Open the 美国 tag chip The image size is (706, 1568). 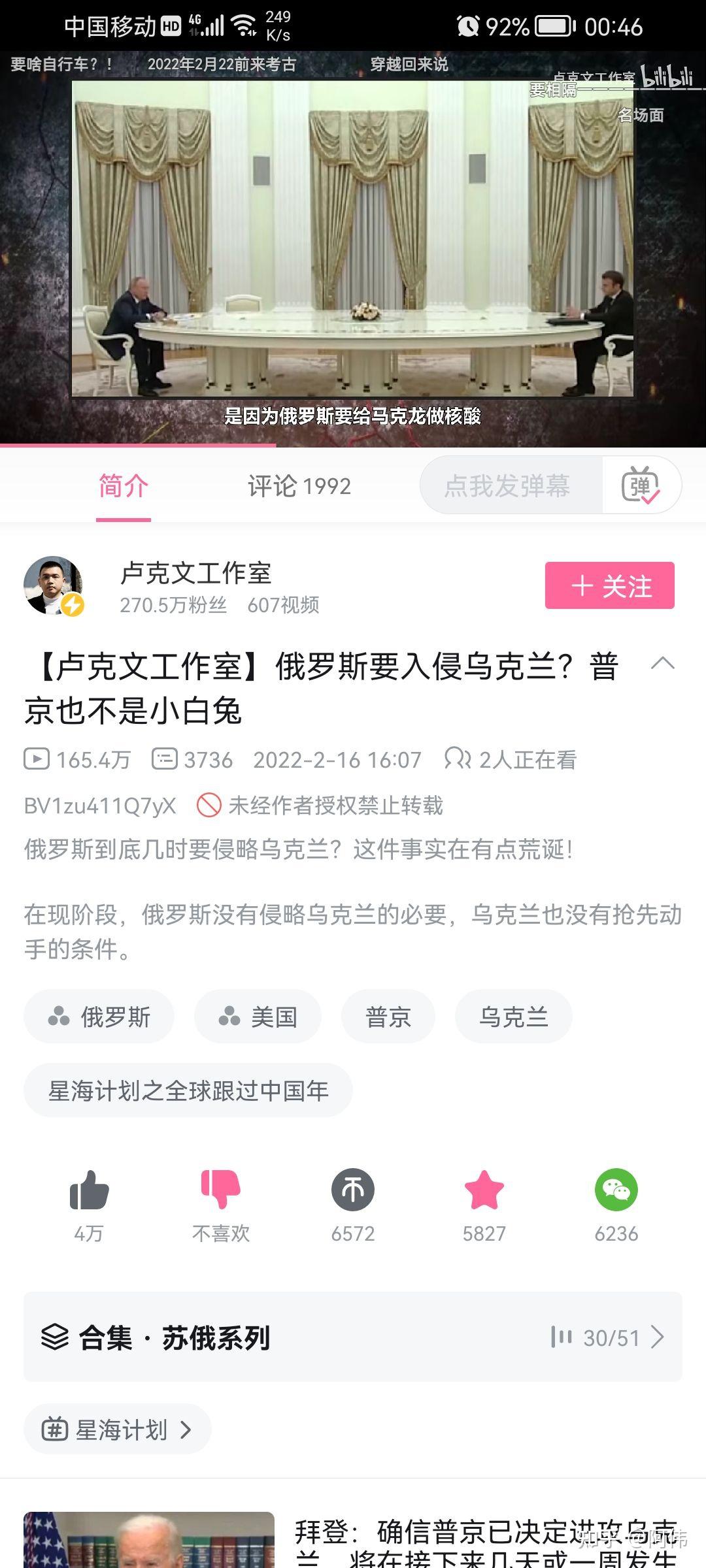[258, 1017]
